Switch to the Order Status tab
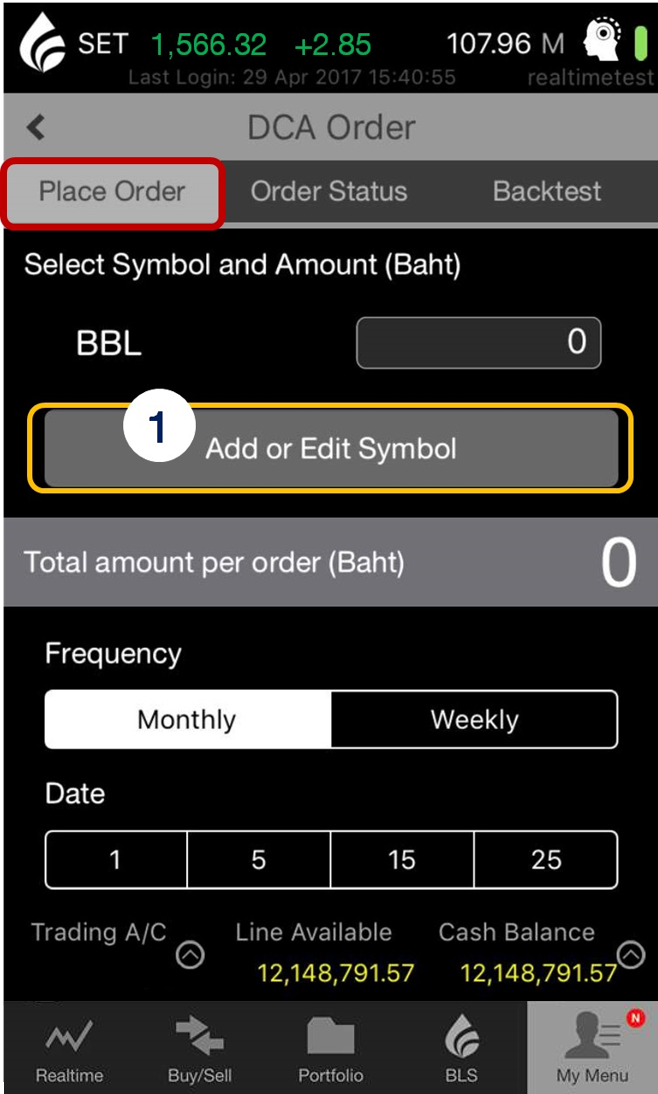This screenshot has width=658, height=1094. tap(329, 192)
